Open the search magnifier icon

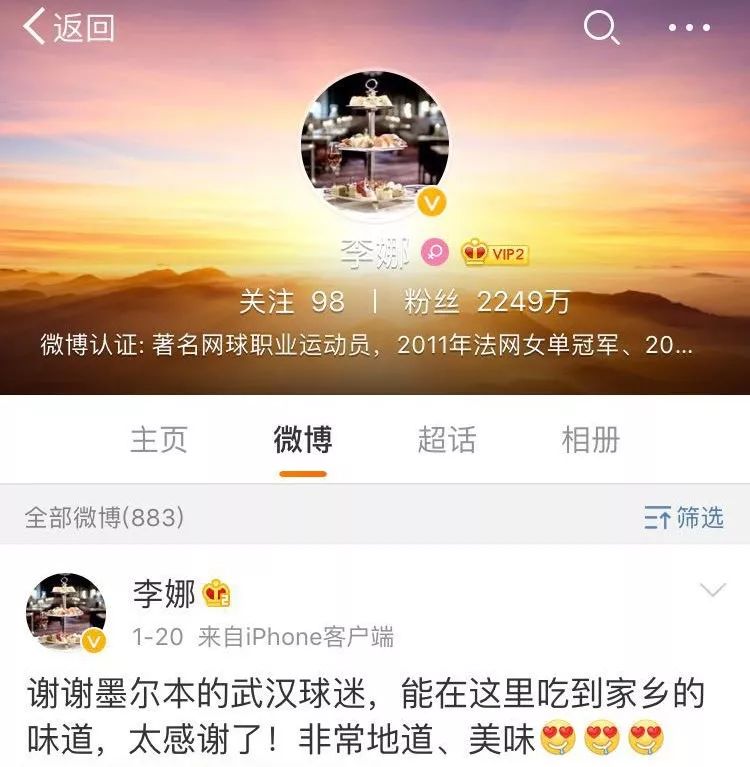click(601, 28)
